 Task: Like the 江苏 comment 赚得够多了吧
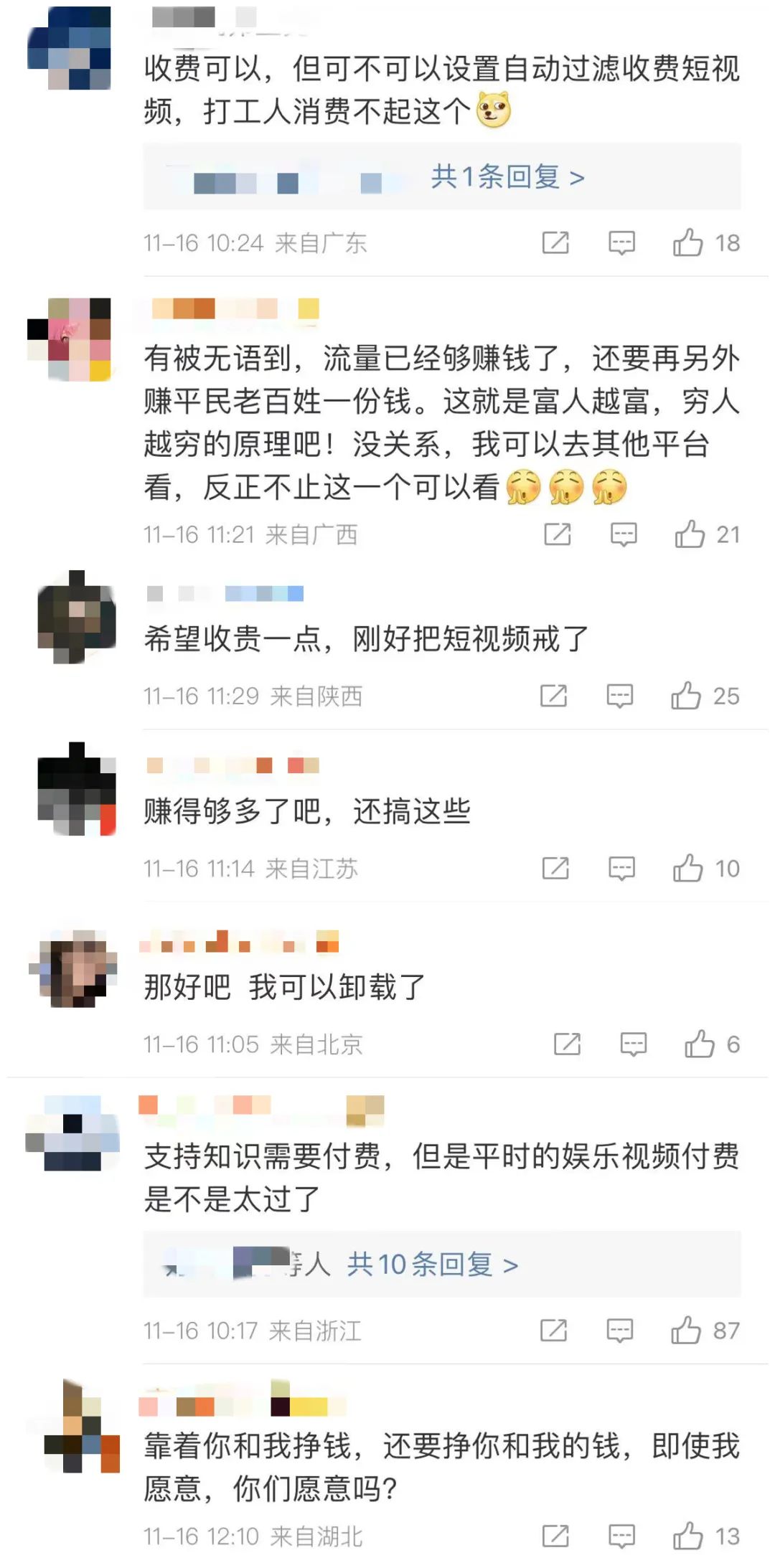point(687,869)
